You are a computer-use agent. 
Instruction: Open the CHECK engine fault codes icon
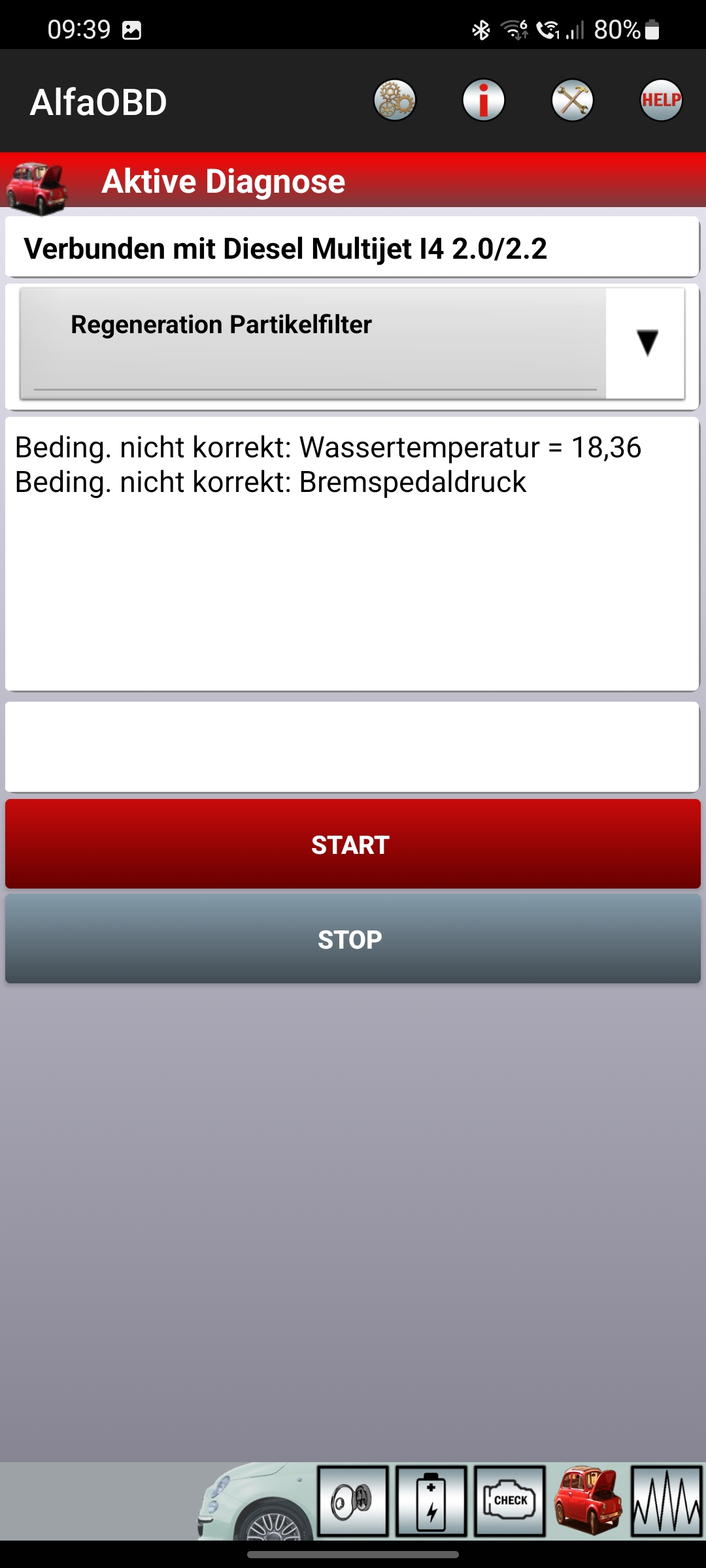pos(510,1500)
